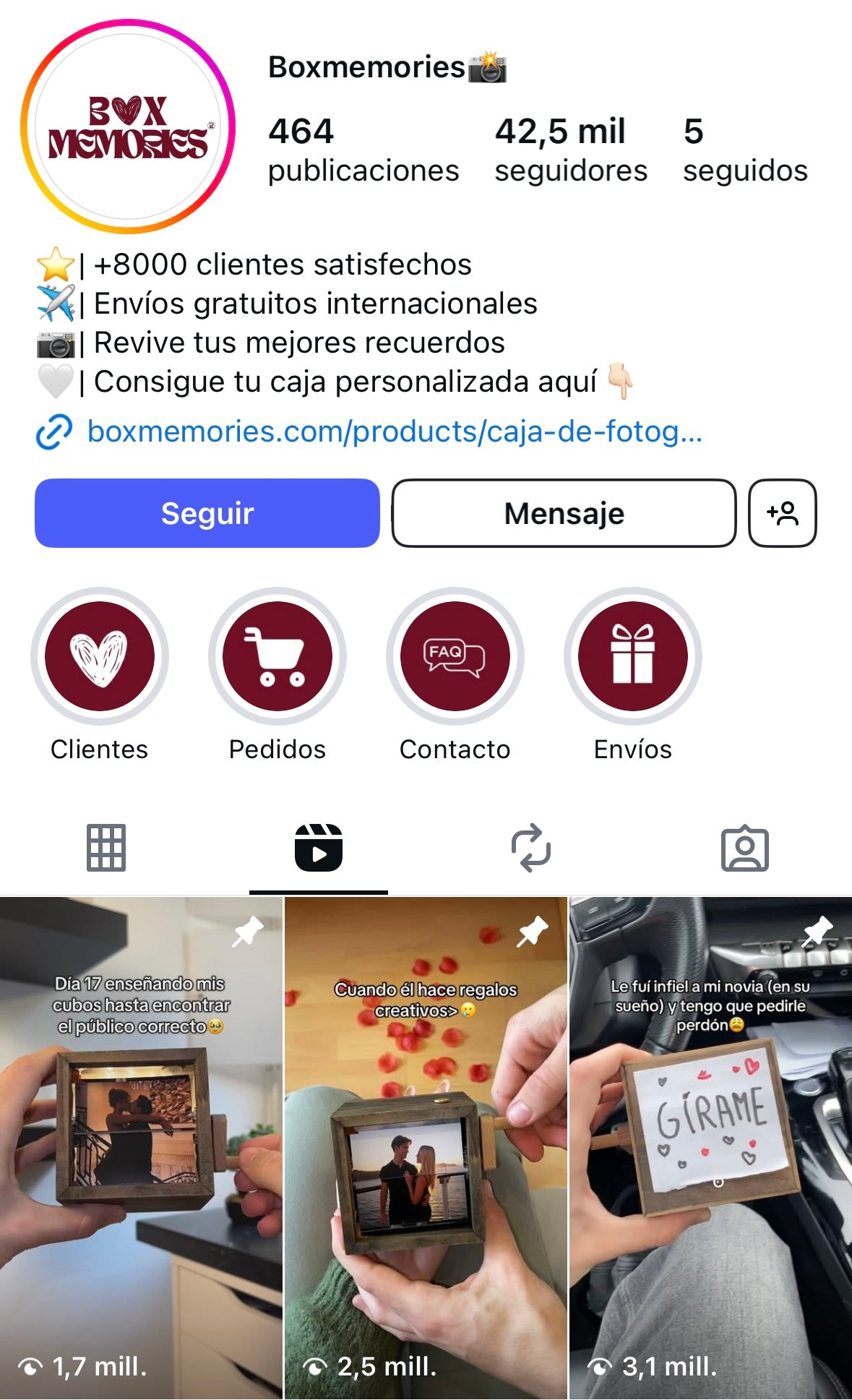
Task: Play the reel with 3,1 mill. views
Action: coord(710,1149)
